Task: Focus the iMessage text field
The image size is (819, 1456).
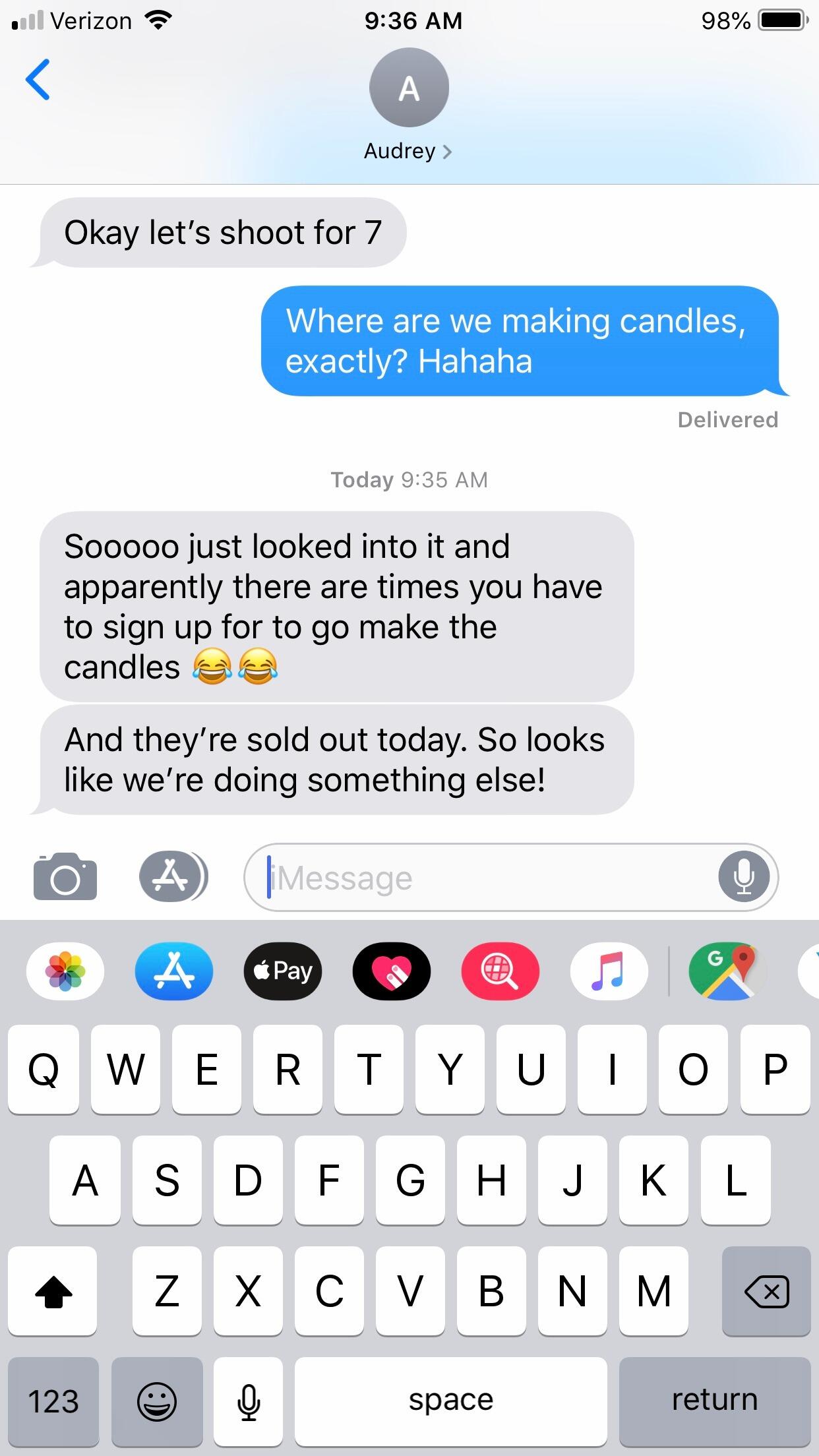Action: [x=481, y=878]
